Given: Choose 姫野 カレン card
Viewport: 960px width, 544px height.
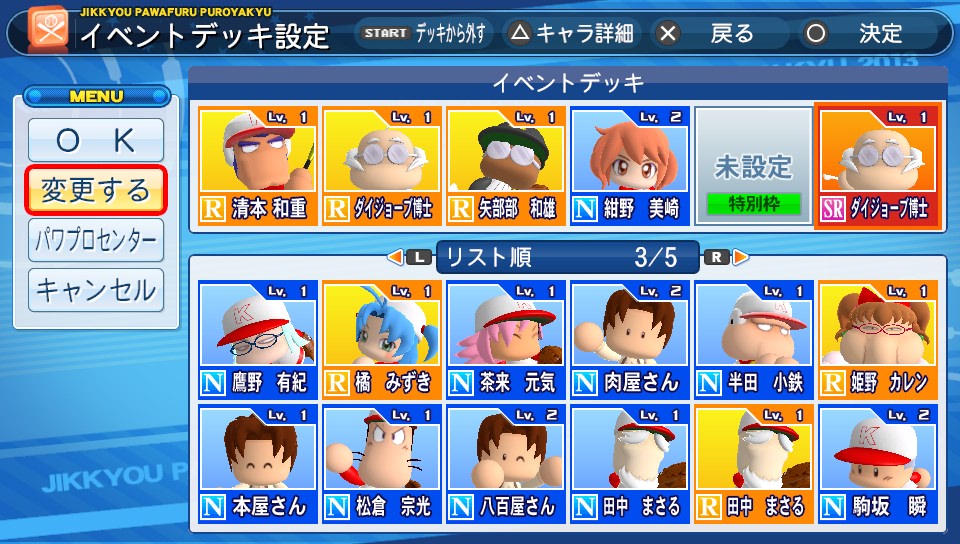Looking at the screenshot, I should (877, 339).
